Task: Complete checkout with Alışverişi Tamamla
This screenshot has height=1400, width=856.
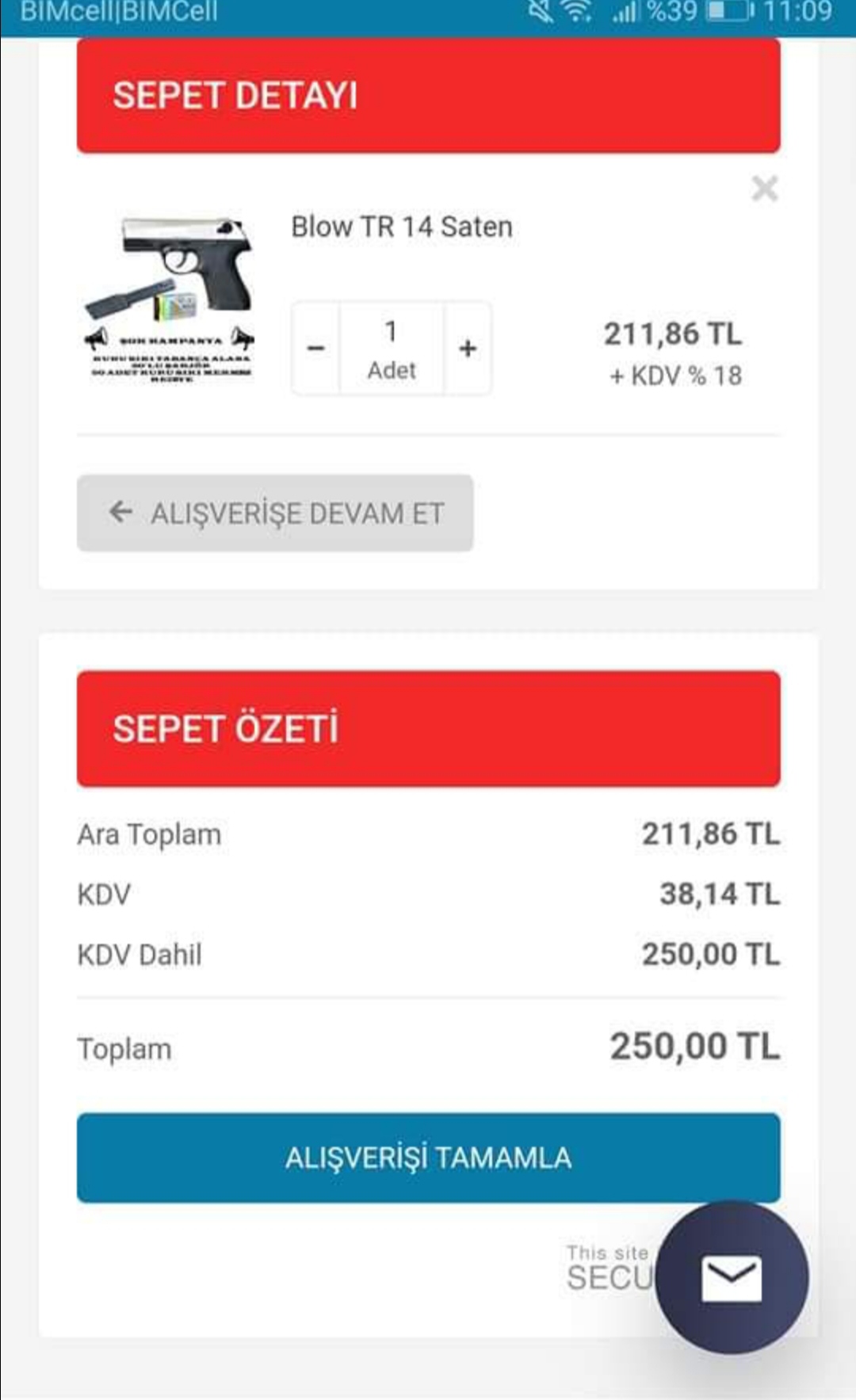Action: (x=428, y=1158)
